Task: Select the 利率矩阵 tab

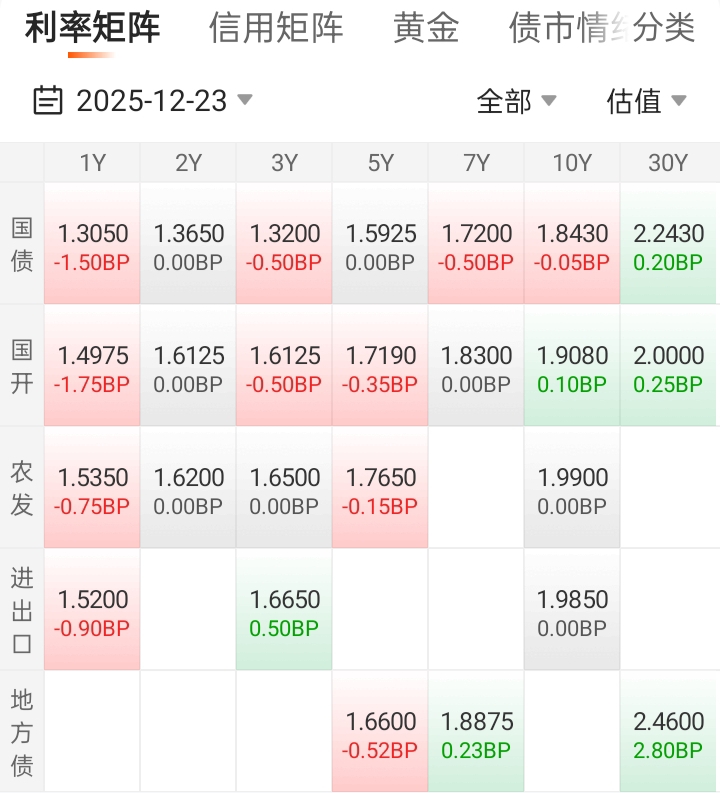Action: tap(92, 28)
